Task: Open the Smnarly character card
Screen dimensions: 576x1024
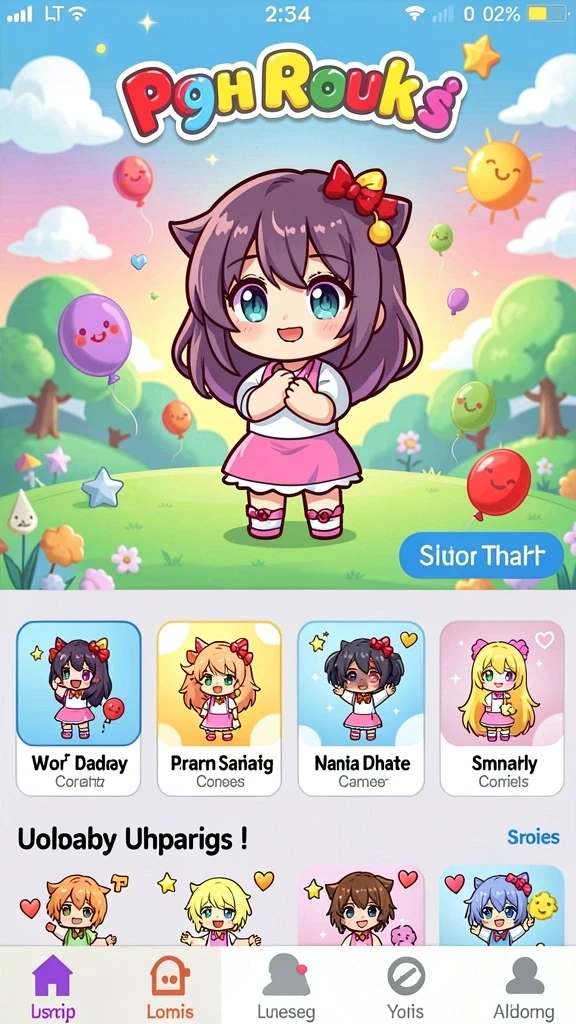Action: point(502,708)
